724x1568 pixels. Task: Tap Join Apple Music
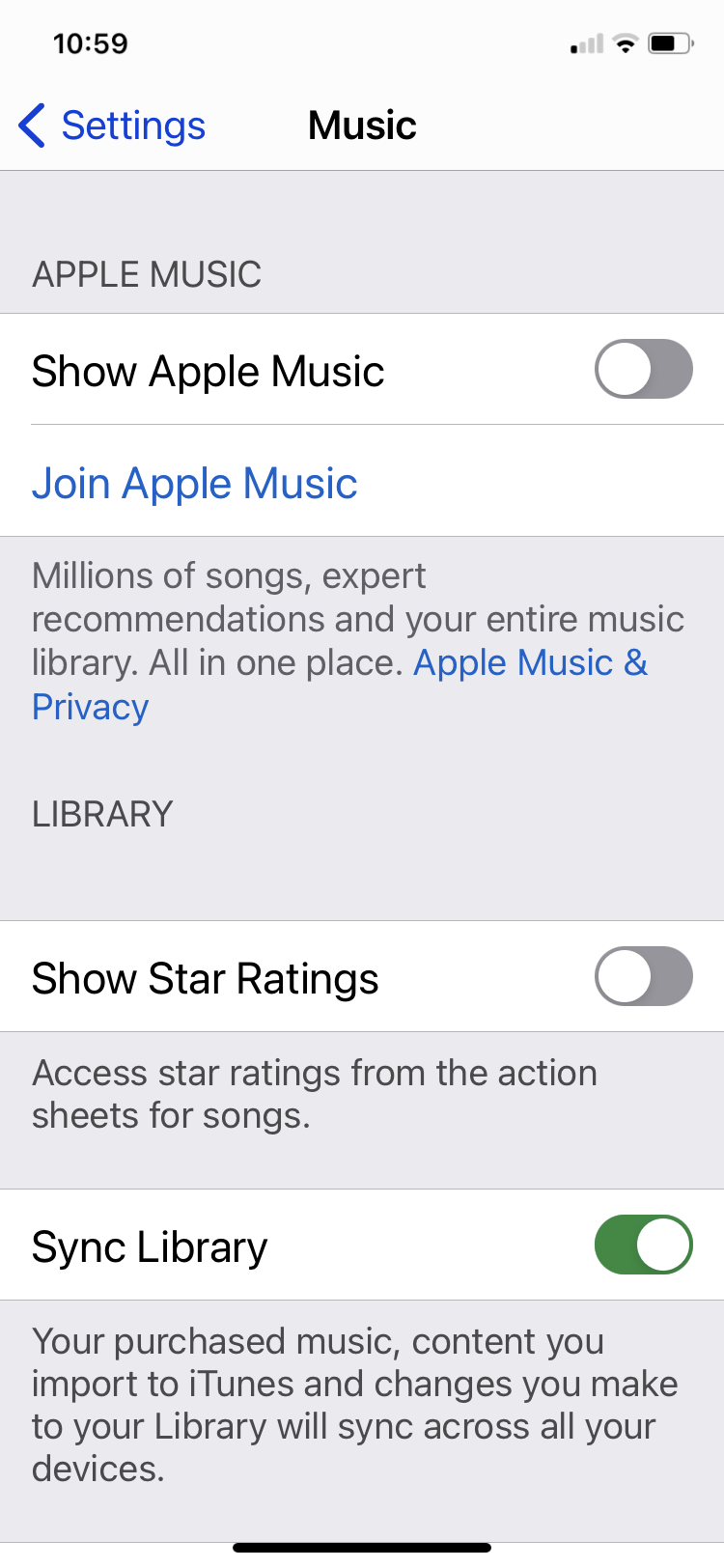195,483
